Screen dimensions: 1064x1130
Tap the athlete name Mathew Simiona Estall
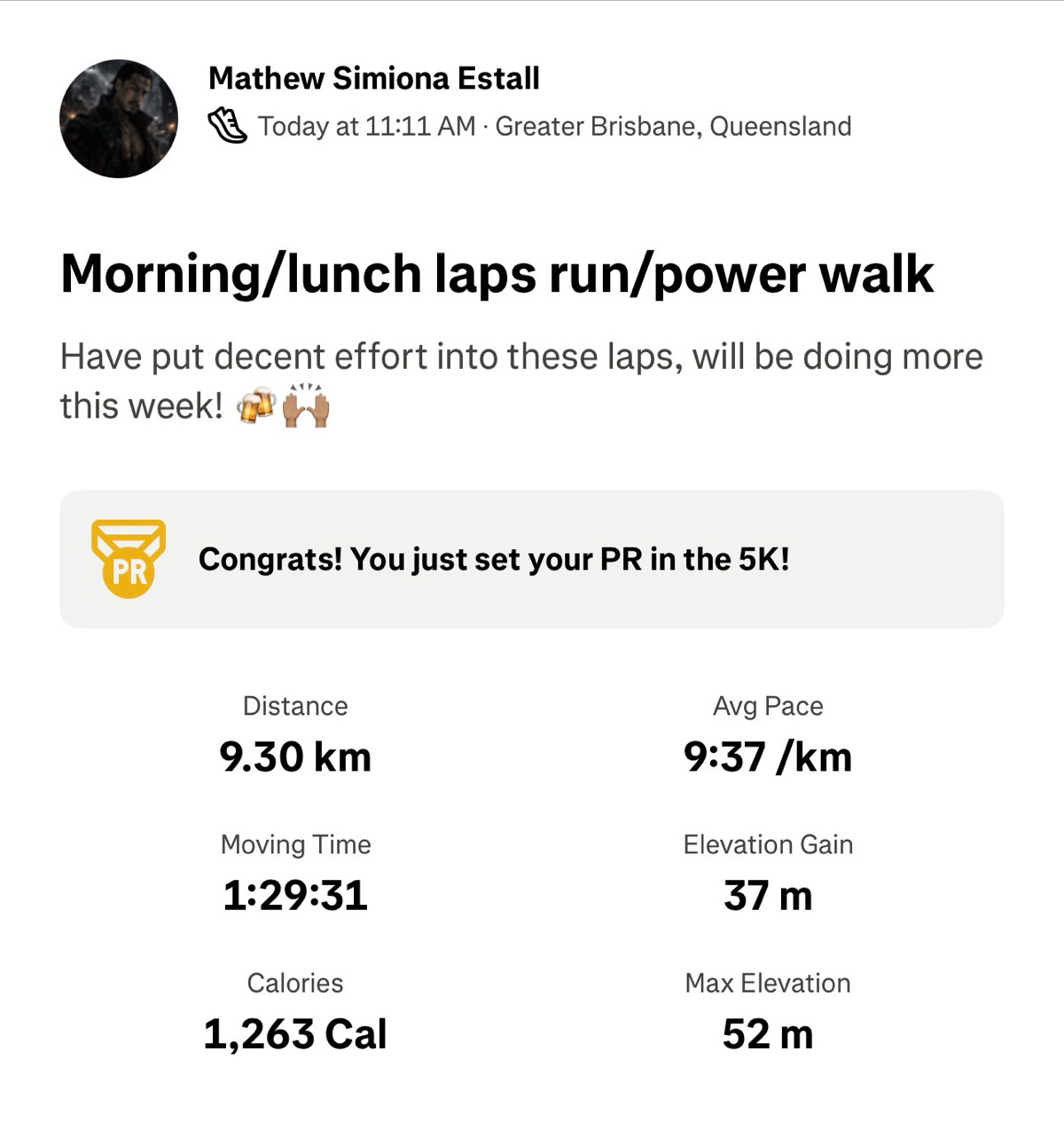click(x=373, y=78)
